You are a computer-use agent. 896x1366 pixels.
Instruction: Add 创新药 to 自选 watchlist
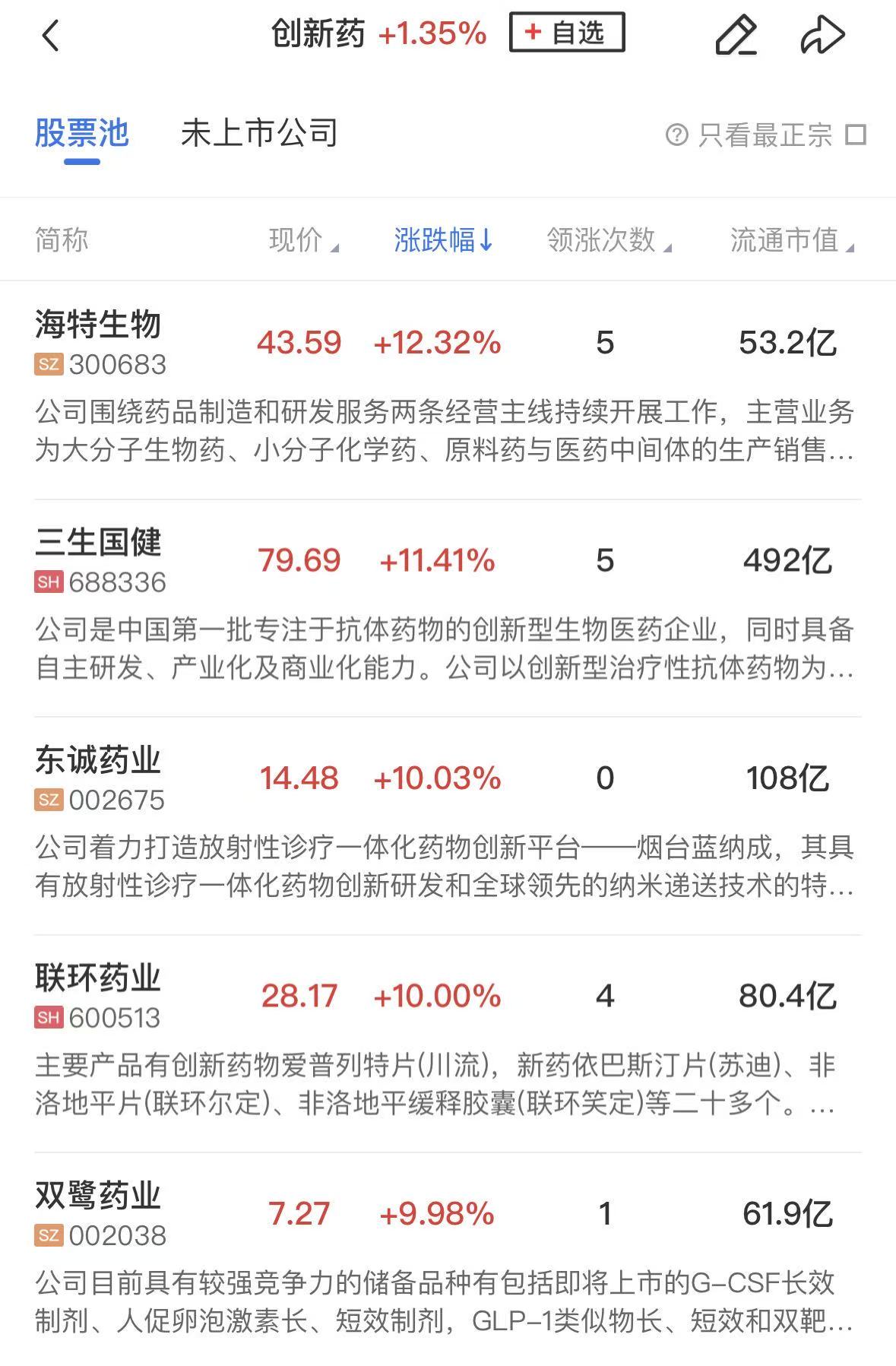point(567,33)
